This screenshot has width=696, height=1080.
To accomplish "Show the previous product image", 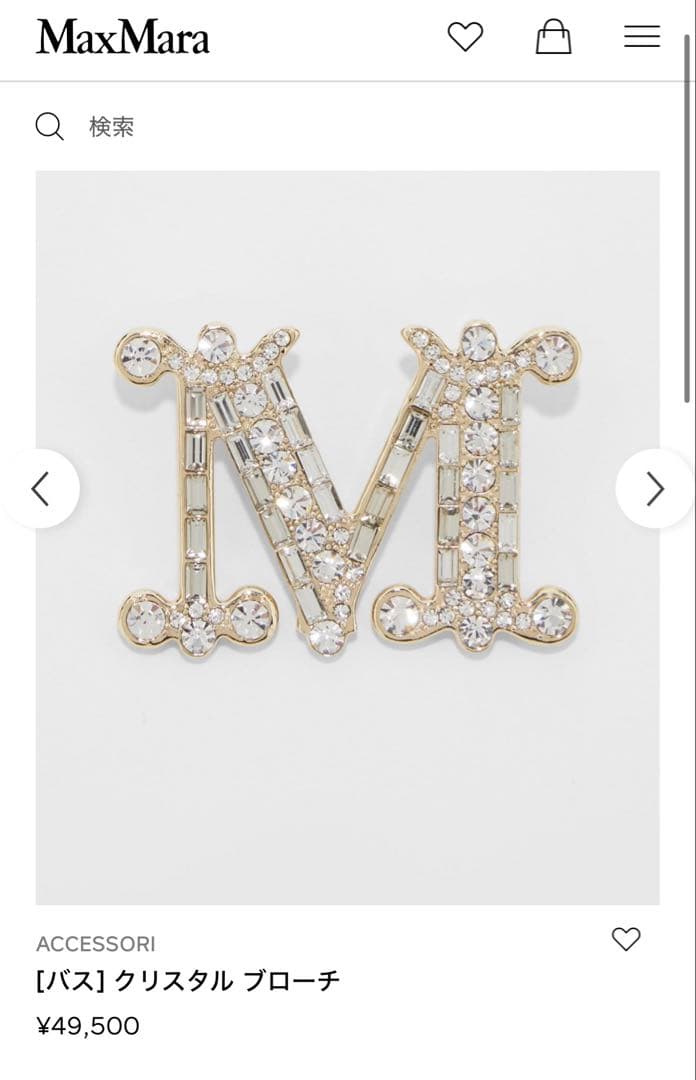I will pos(41,489).
